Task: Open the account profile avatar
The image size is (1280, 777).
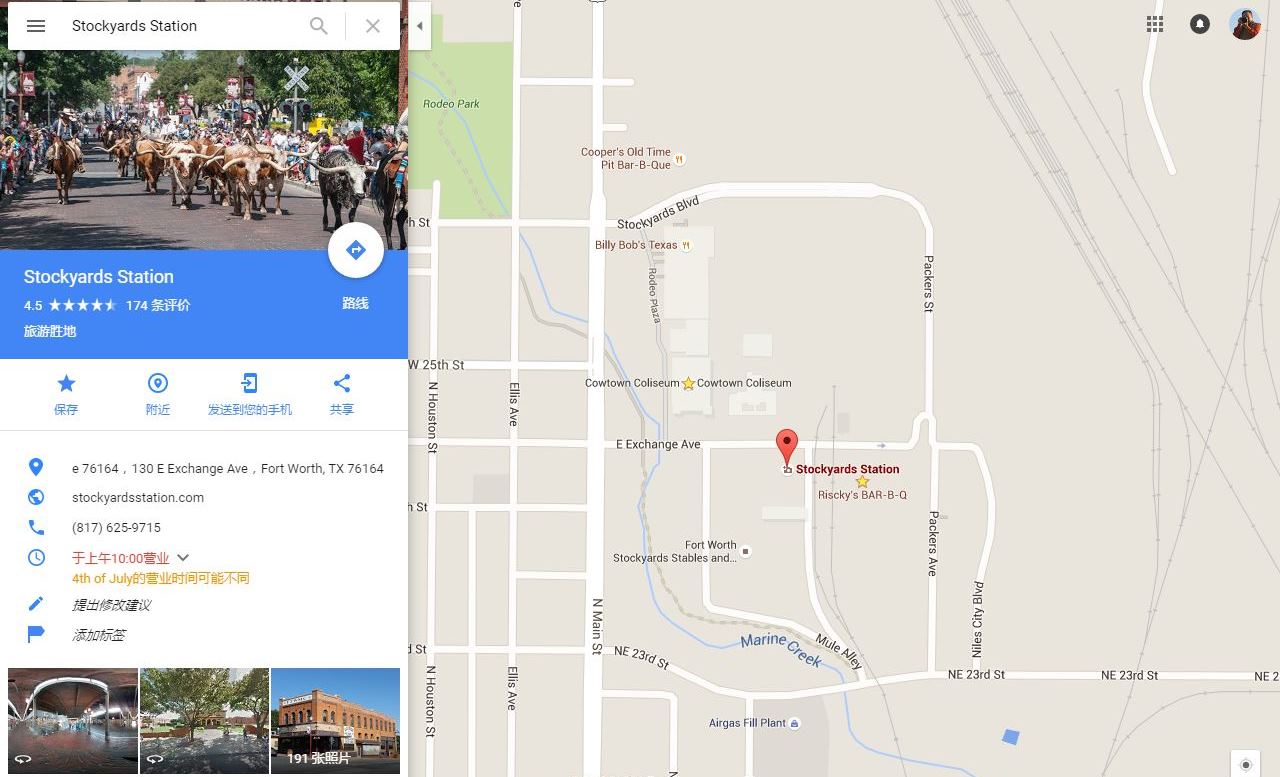Action: tap(1245, 25)
